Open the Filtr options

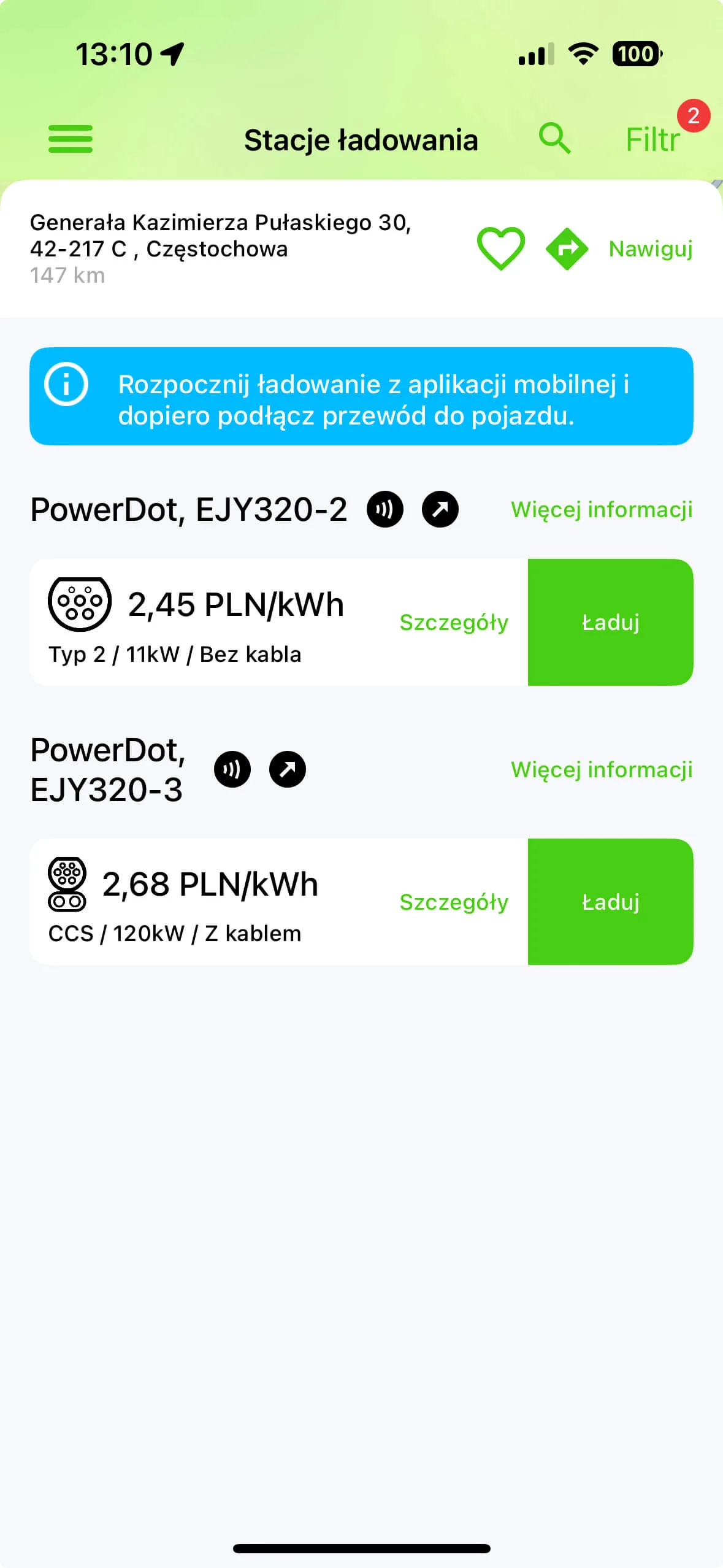652,139
